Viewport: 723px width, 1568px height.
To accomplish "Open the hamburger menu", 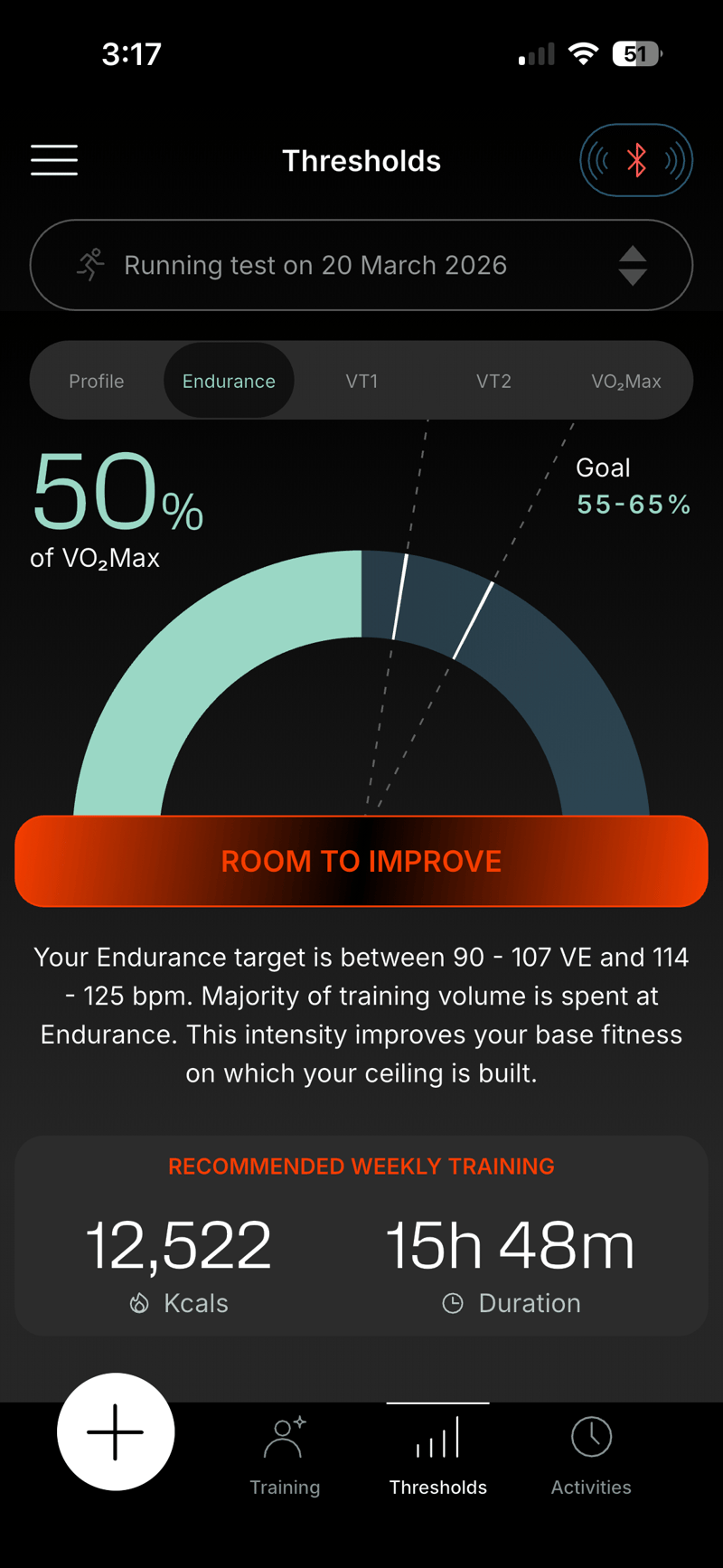I will (x=54, y=160).
